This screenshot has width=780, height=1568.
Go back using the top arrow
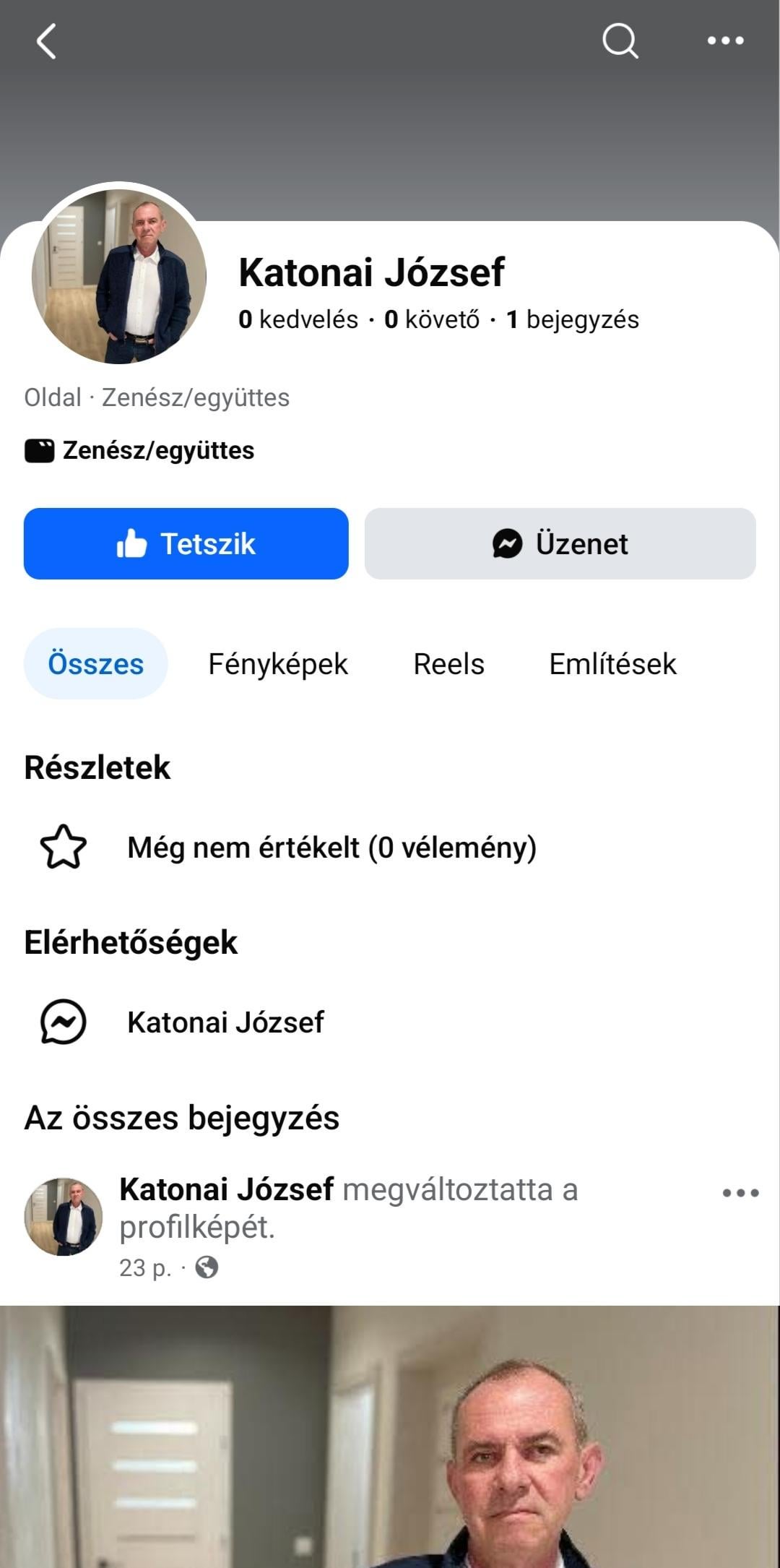pyautogui.click(x=47, y=41)
